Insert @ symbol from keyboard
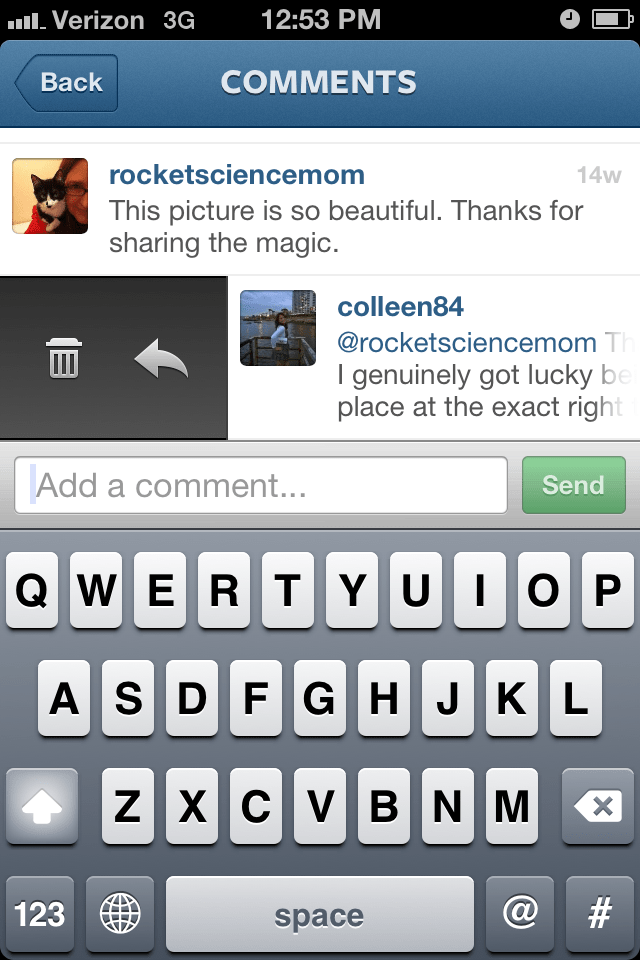640x960 pixels. [x=520, y=914]
